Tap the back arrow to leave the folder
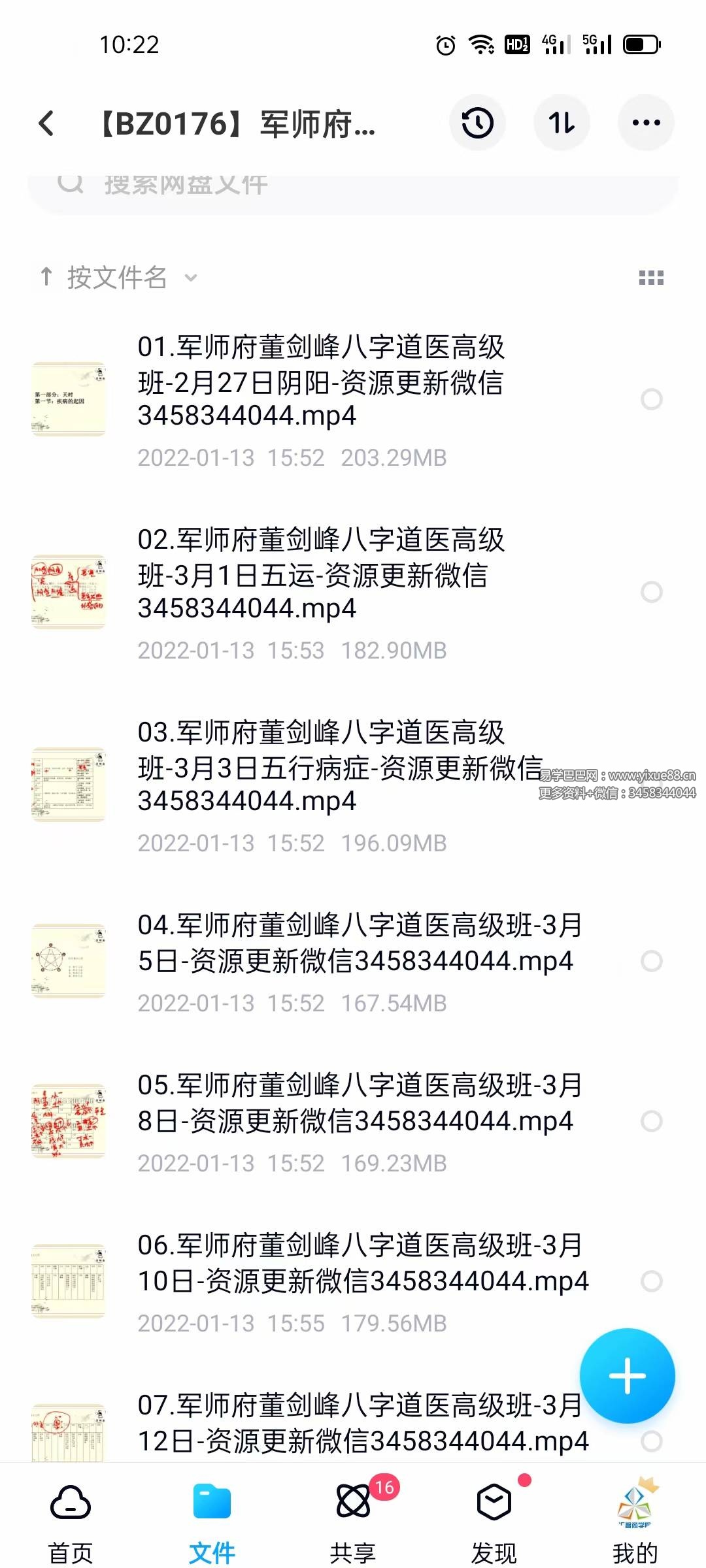Image resolution: width=706 pixels, height=1568 pixels. (x=47, y=123)
